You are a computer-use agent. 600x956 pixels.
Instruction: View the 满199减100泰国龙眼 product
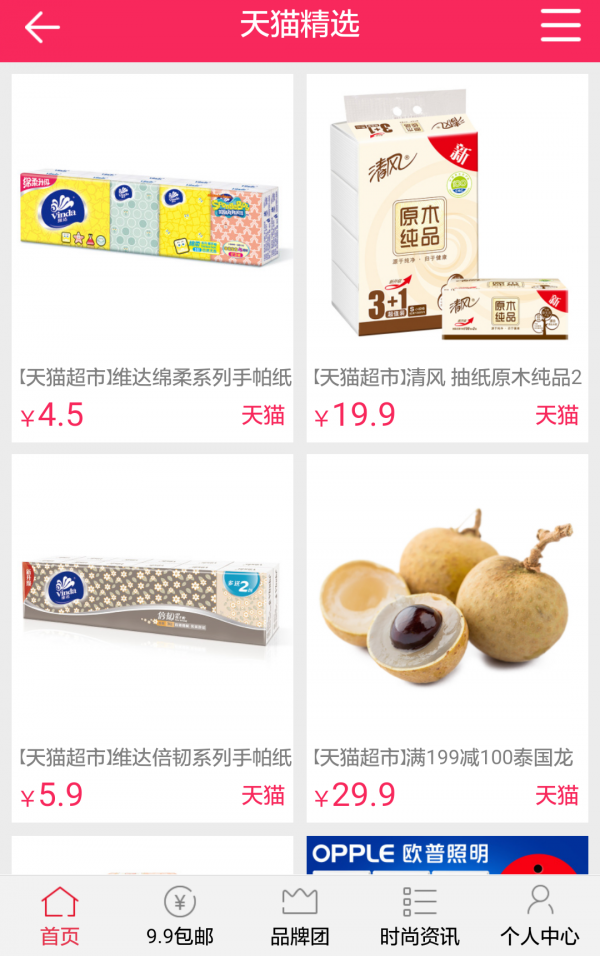447,638
